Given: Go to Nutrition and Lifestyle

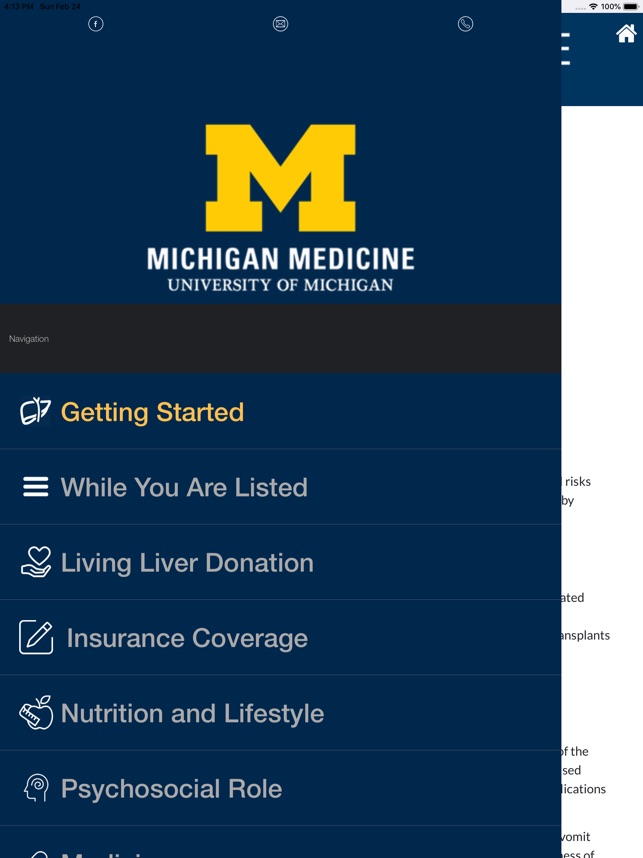Looking at the screenshot, I should click(x=192, y=713).
